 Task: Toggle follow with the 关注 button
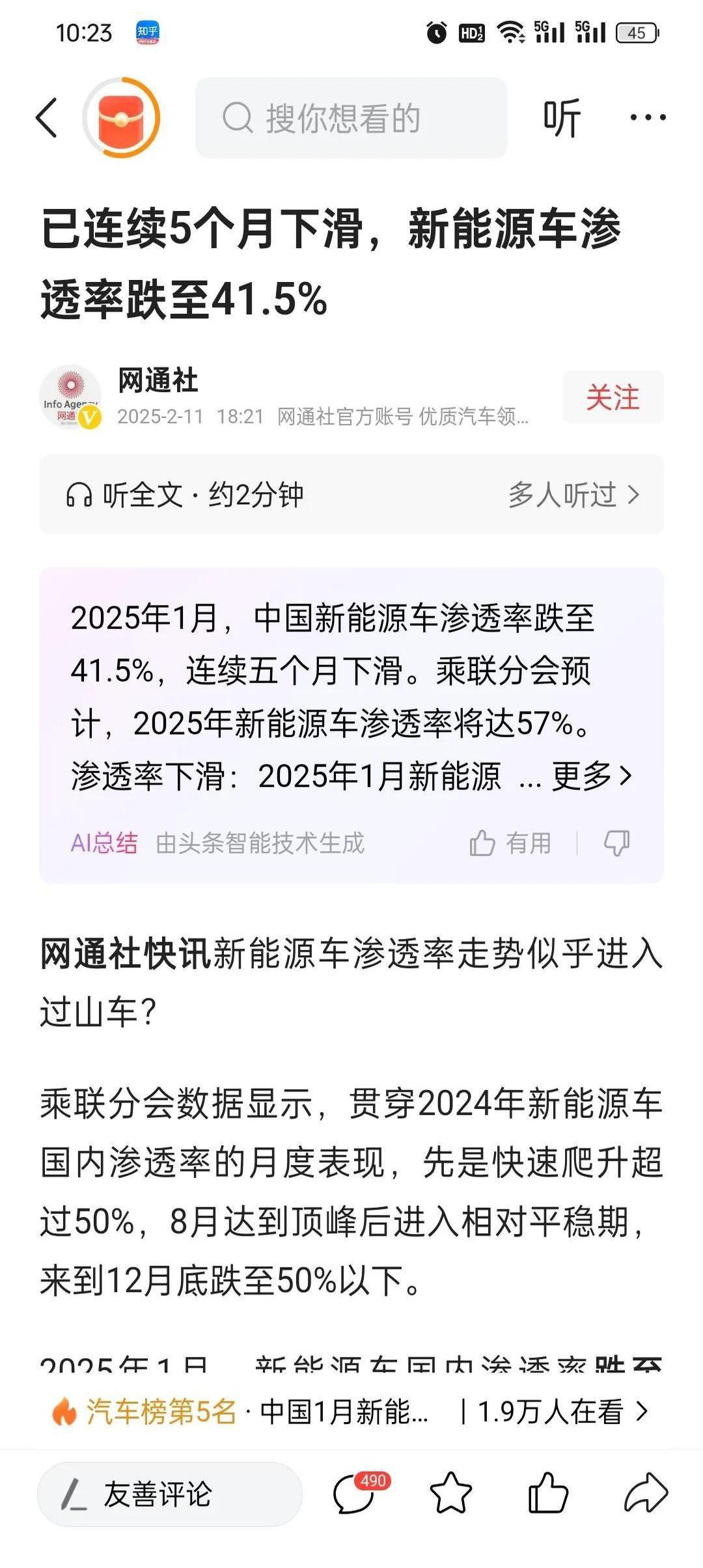click(613, 399)
